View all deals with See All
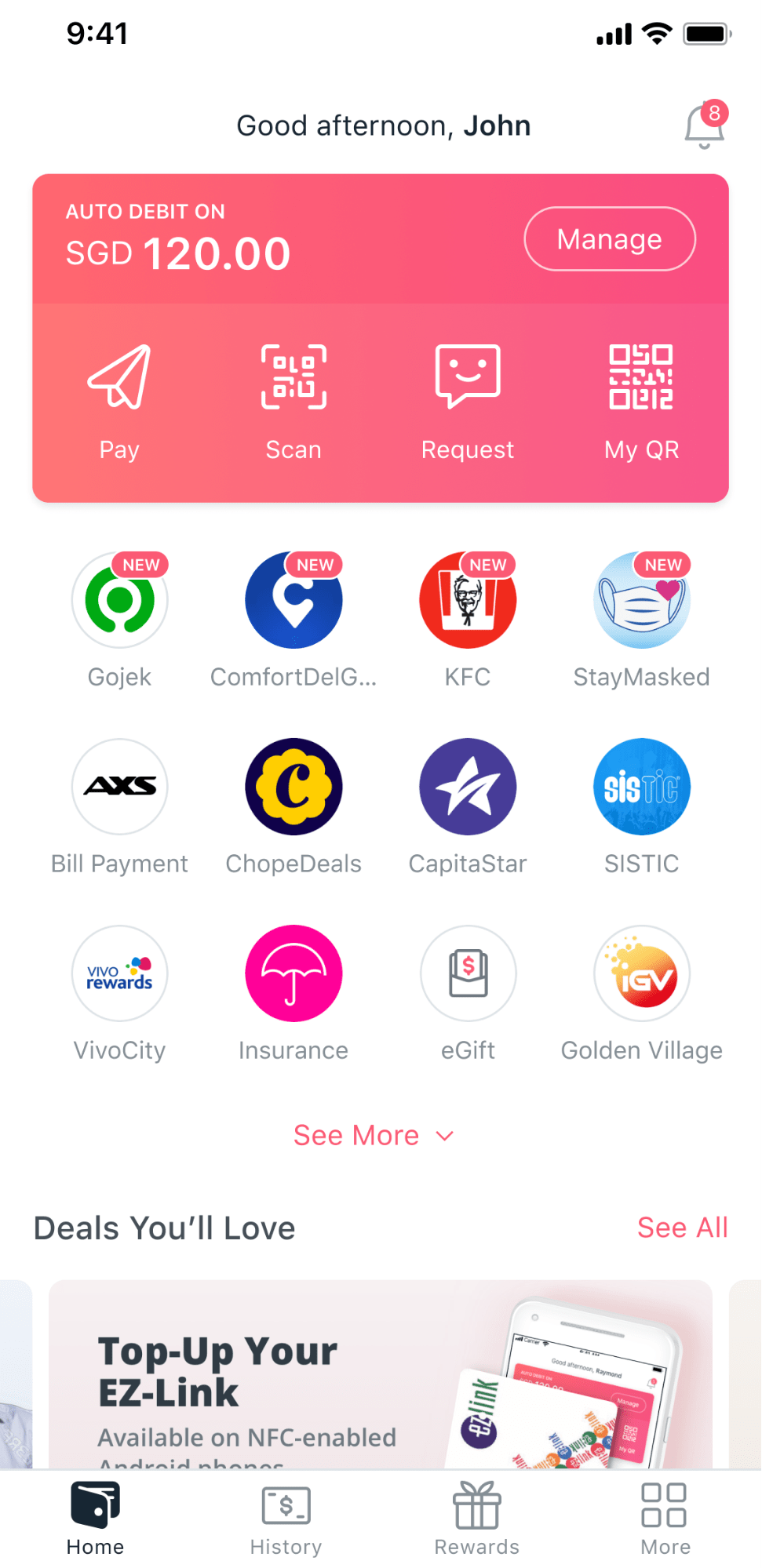The width and height of the screenshot is (762, 1568). click(682, 1228)
